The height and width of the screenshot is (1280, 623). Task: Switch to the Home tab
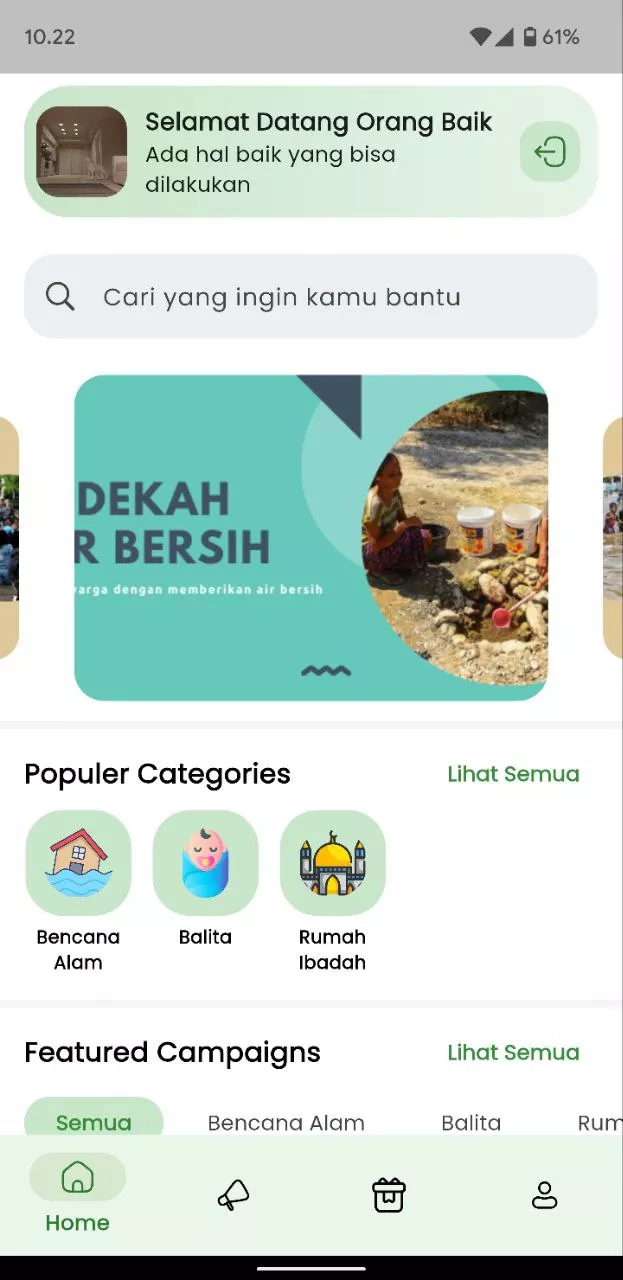coord(78,1195)
